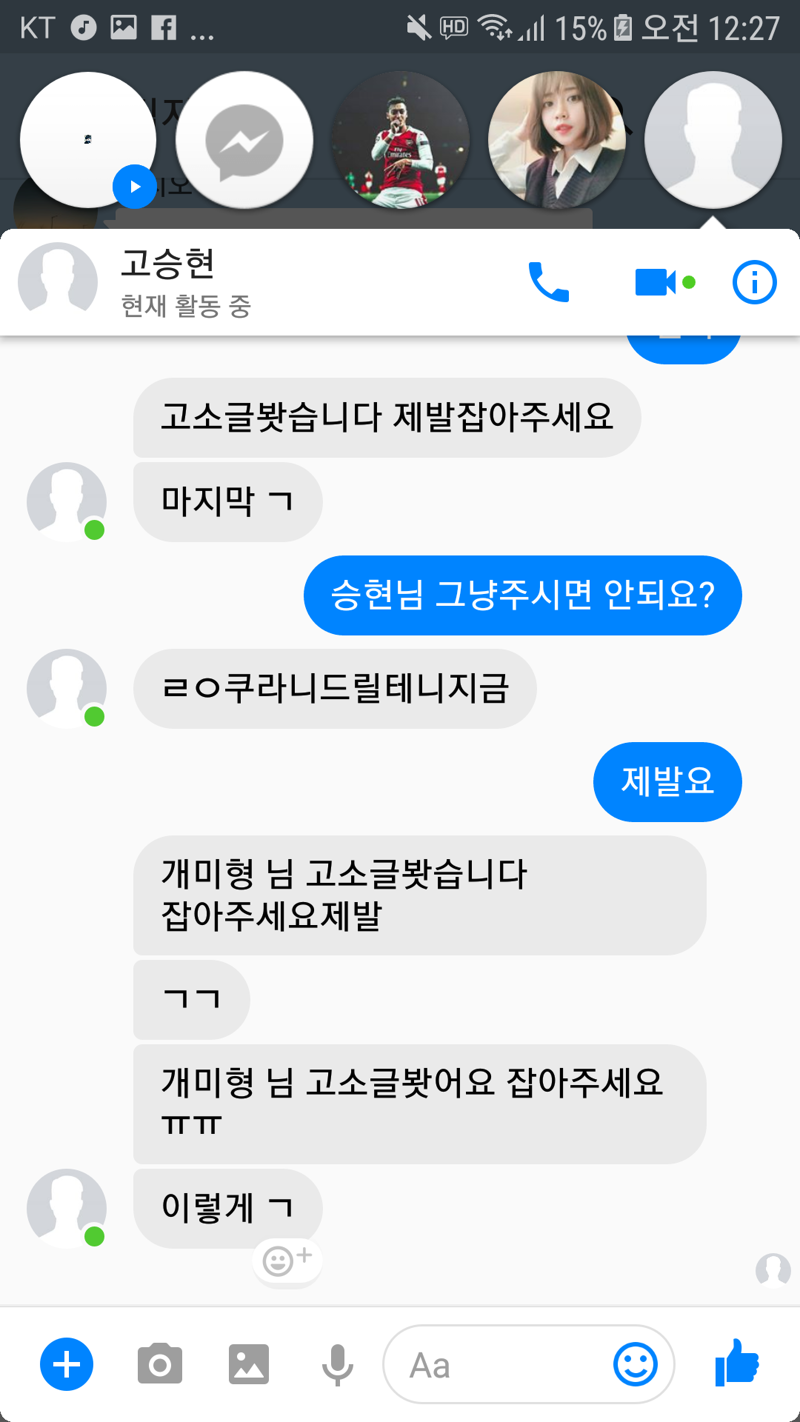800x1422 pixels.
Task: Switch to the chat head of the woman with short hair
Action: click(x=557, y=140)
